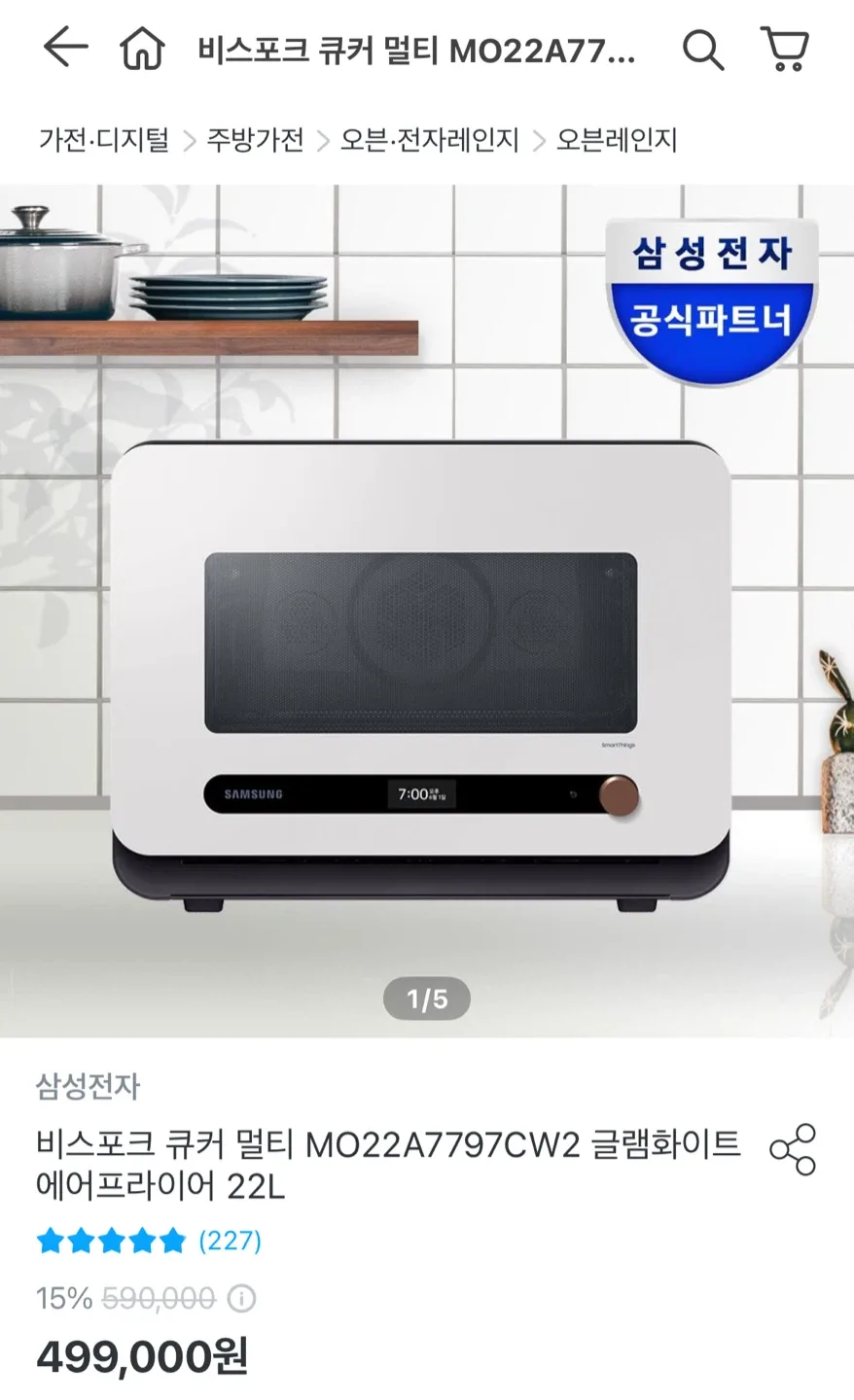The height and width of the screenshot is (1400, 854).
Task: Open the 오븐·전자레인지 breadcrumb category
Action: (x=429, y=140)
